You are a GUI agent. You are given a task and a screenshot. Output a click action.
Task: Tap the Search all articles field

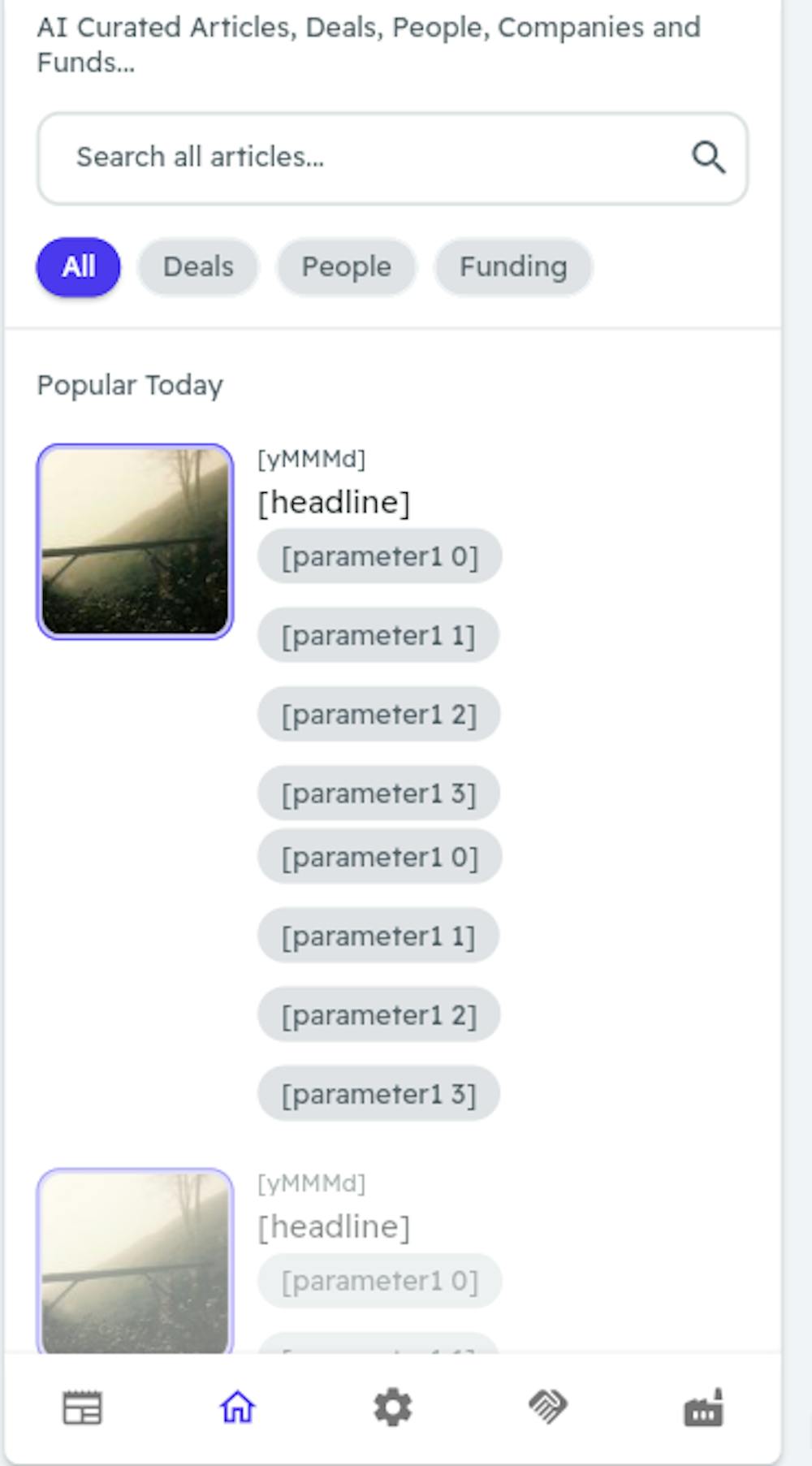coord(365,158)
